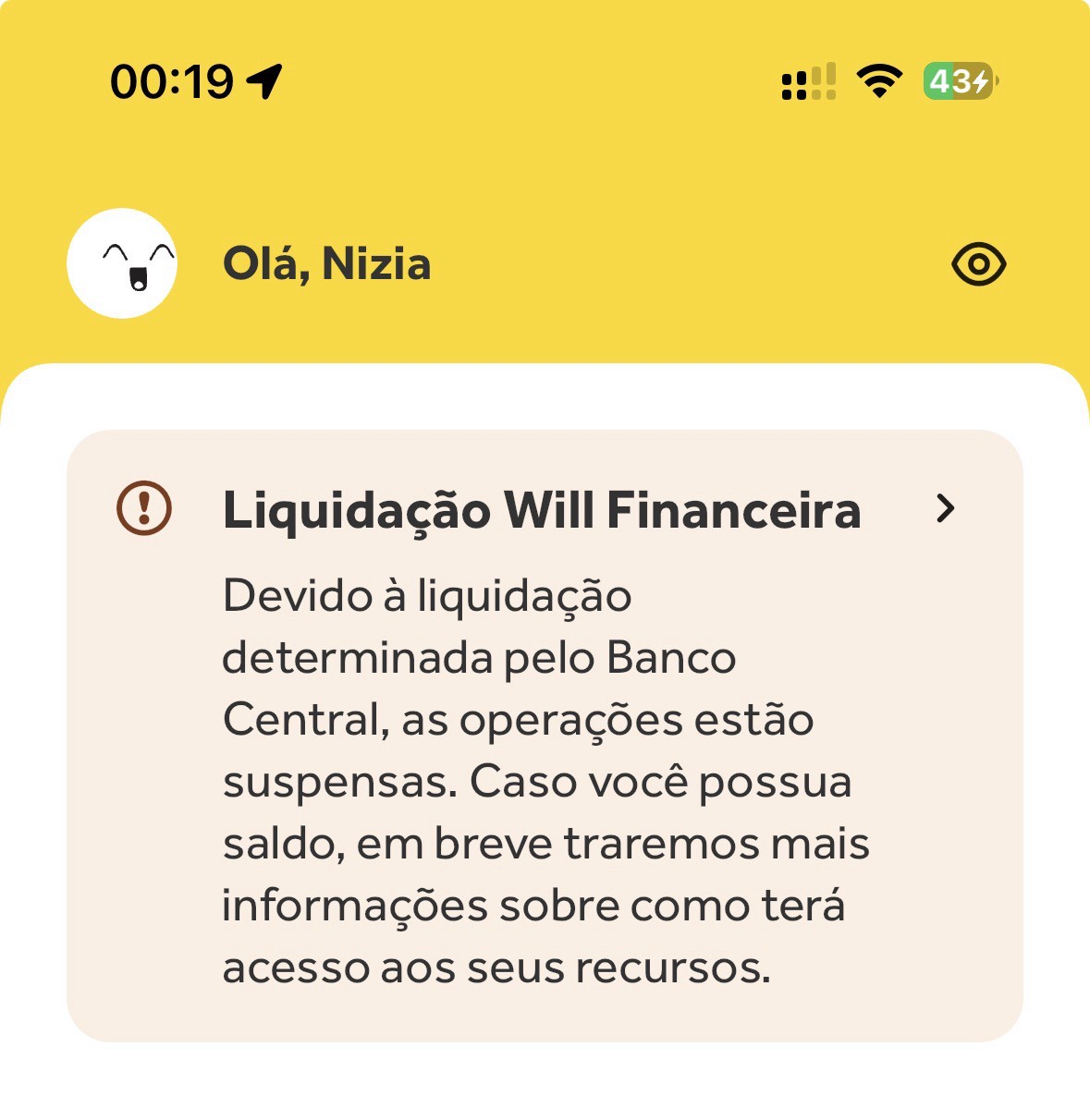Toggle balance visibility with the eye icon

[x=978, y=265]
